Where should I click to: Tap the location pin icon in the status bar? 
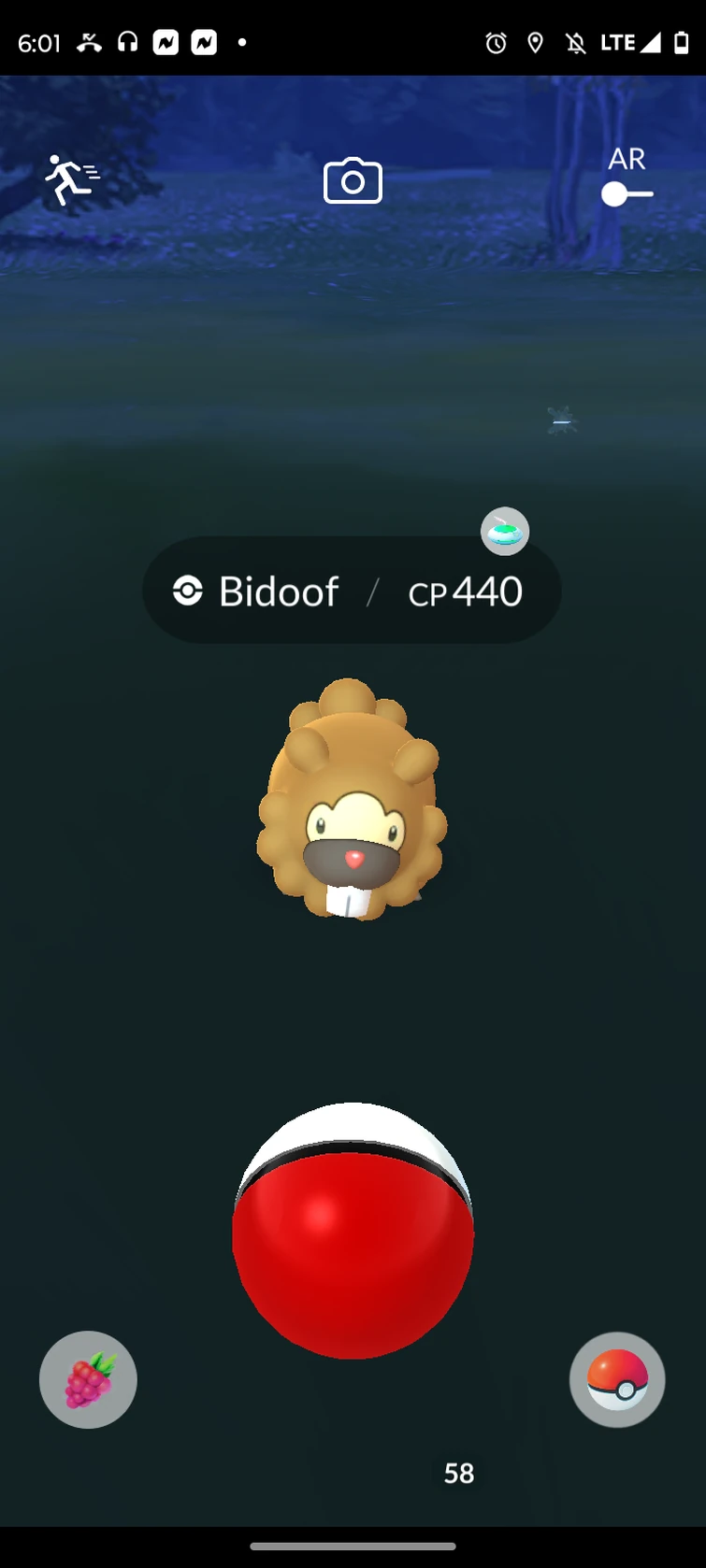click(535, 43)
